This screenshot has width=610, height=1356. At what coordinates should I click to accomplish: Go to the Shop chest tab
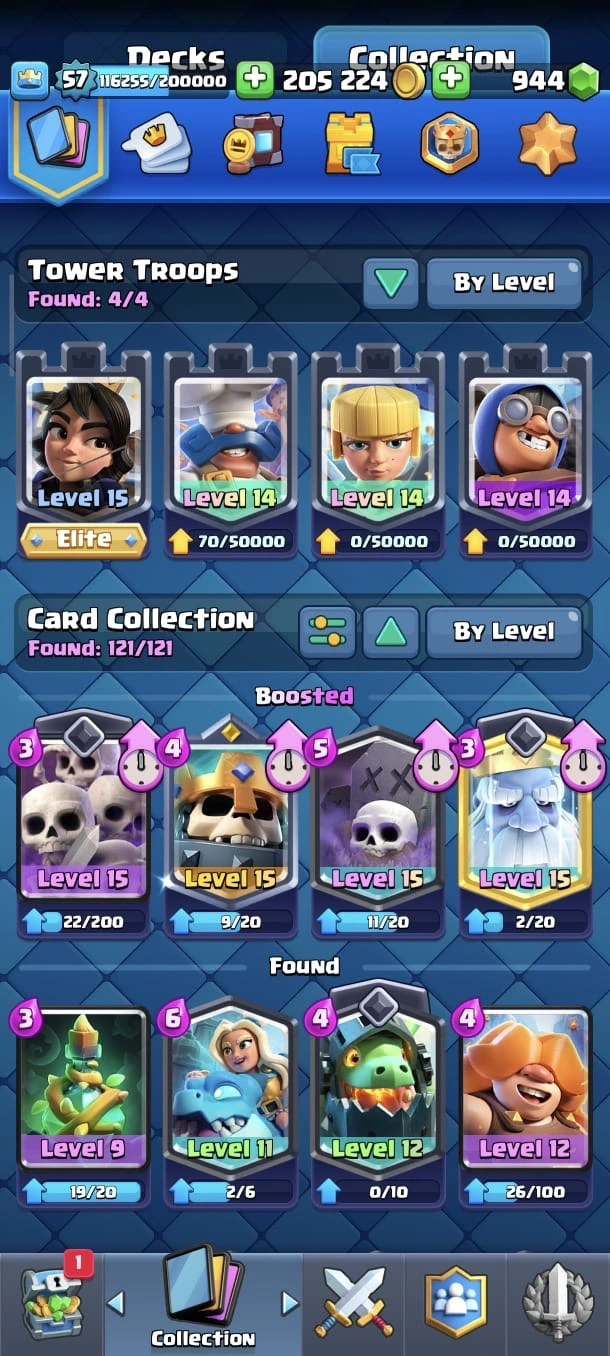click(x=51, y=1302)
